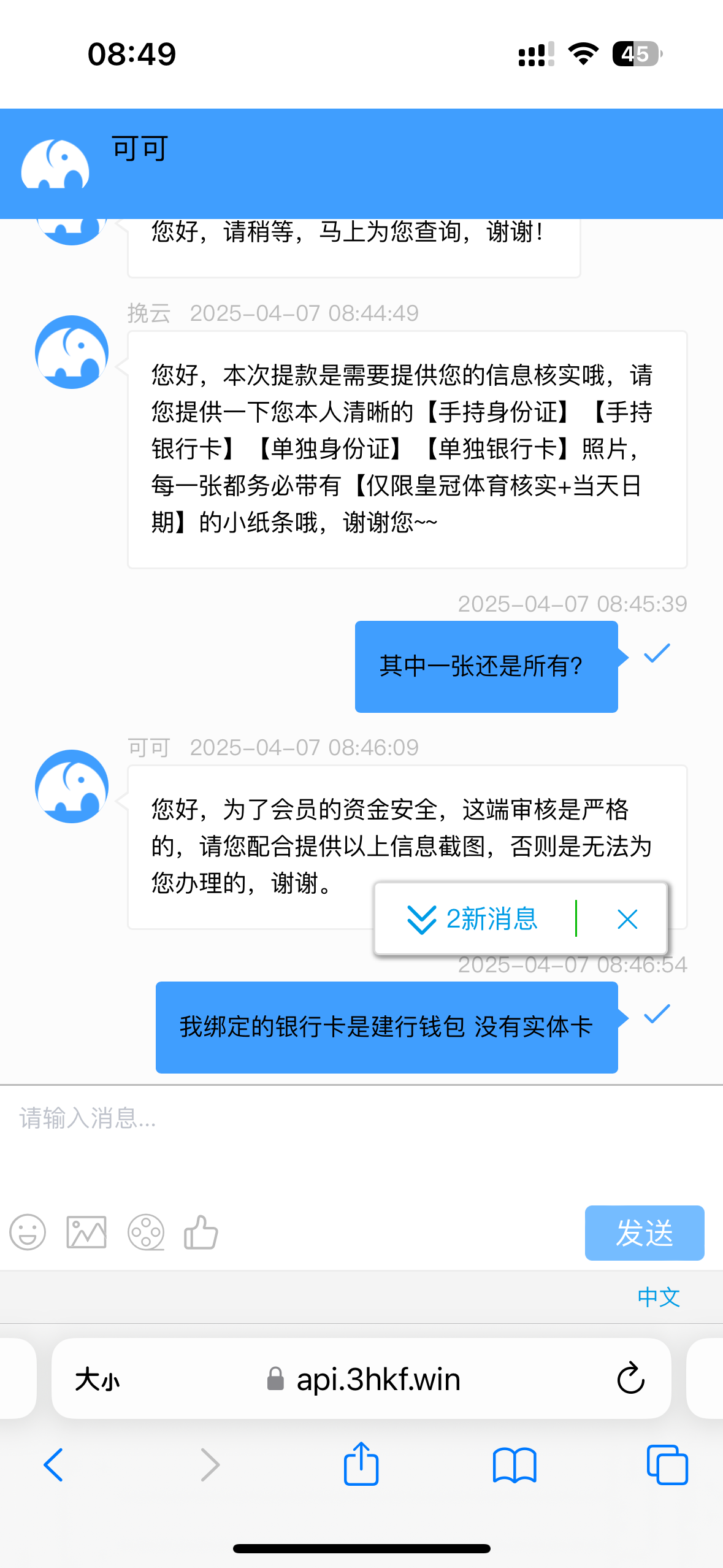The image size is (723, 1568).
Task: Open the Safari tab overview icon
Action: click(x=667, y=1466)
